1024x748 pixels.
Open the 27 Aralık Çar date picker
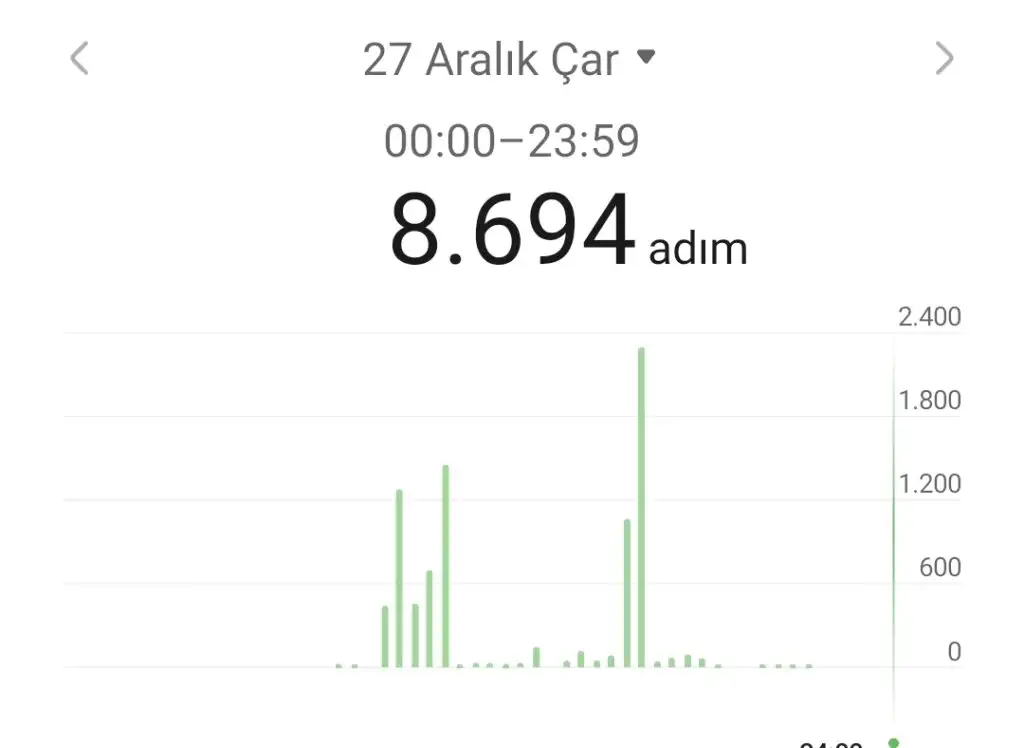508,60
